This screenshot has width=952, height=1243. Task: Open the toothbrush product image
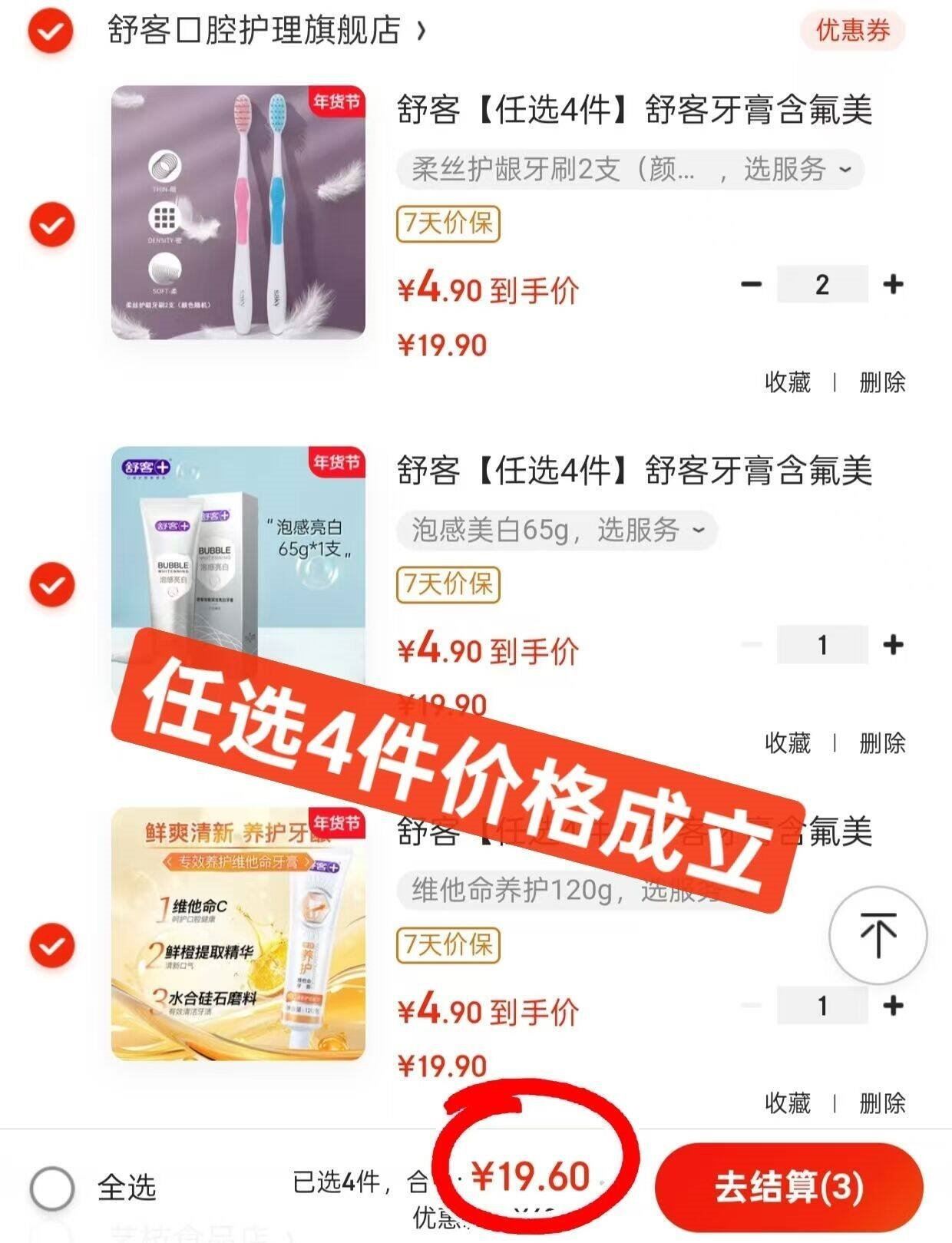click(238, 213)
